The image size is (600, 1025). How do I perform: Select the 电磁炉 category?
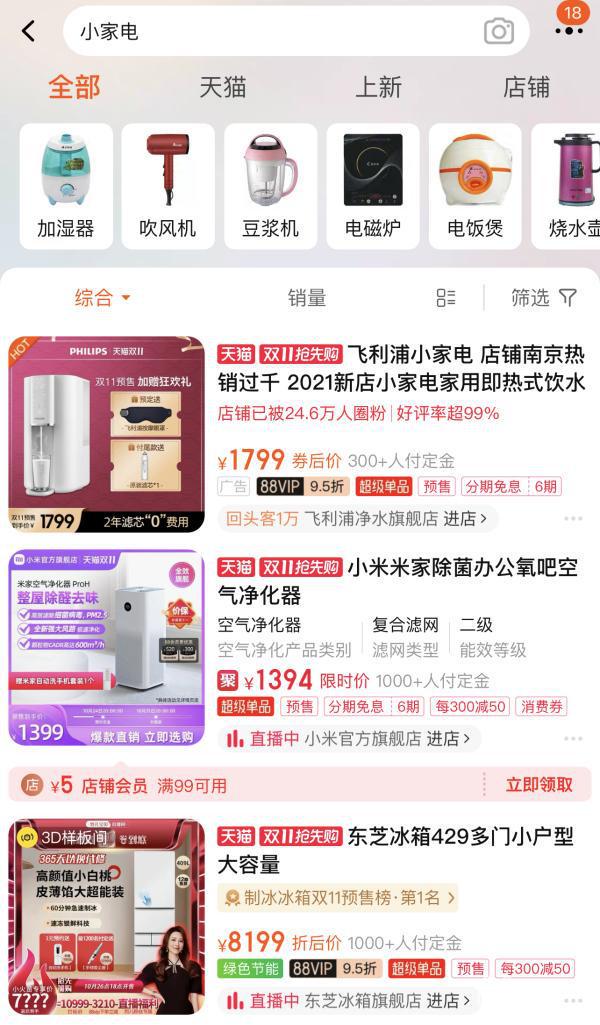tap(373, 186)
